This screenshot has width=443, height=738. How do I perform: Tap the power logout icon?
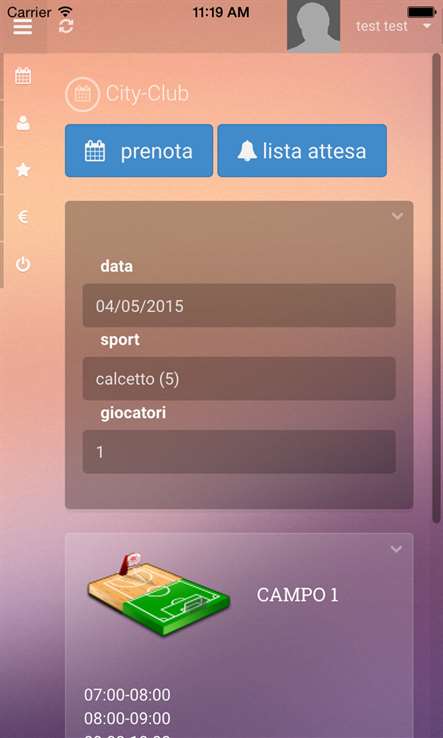23,265
